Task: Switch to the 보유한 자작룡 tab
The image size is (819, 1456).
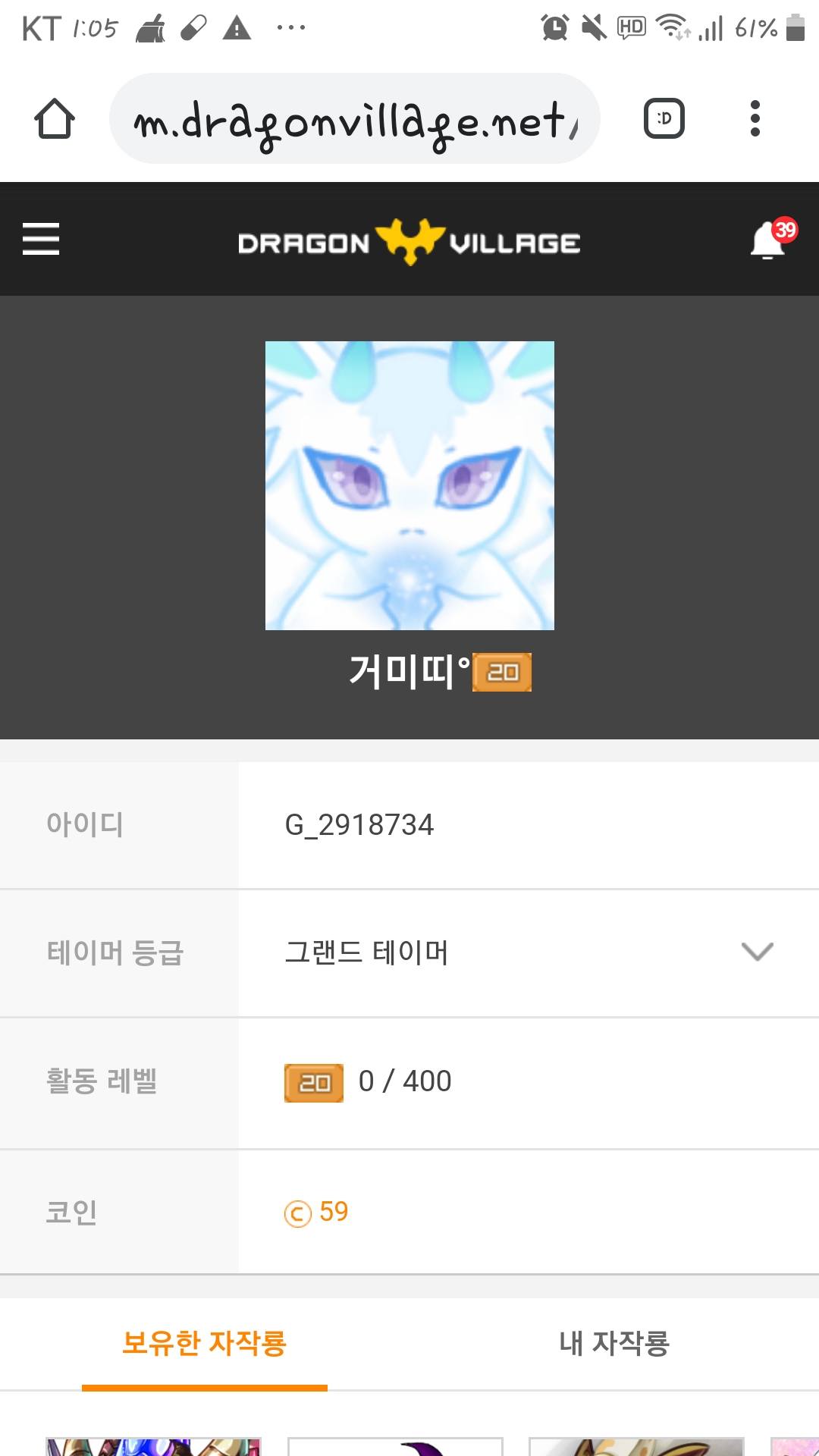Action: [x=205, y=1343]
